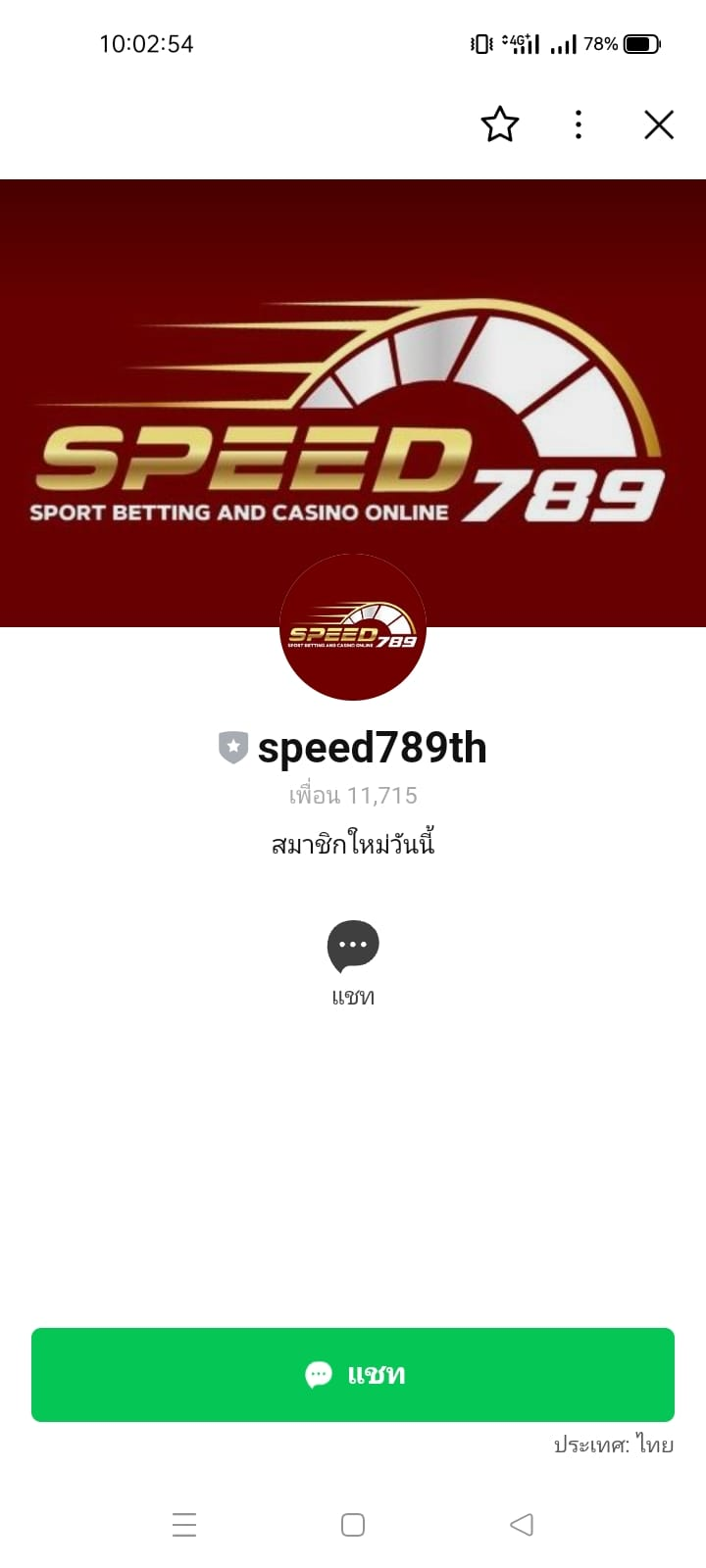Go back using system navigation
This screenshot has width=706, height=1568.
tap(522, 1525)
